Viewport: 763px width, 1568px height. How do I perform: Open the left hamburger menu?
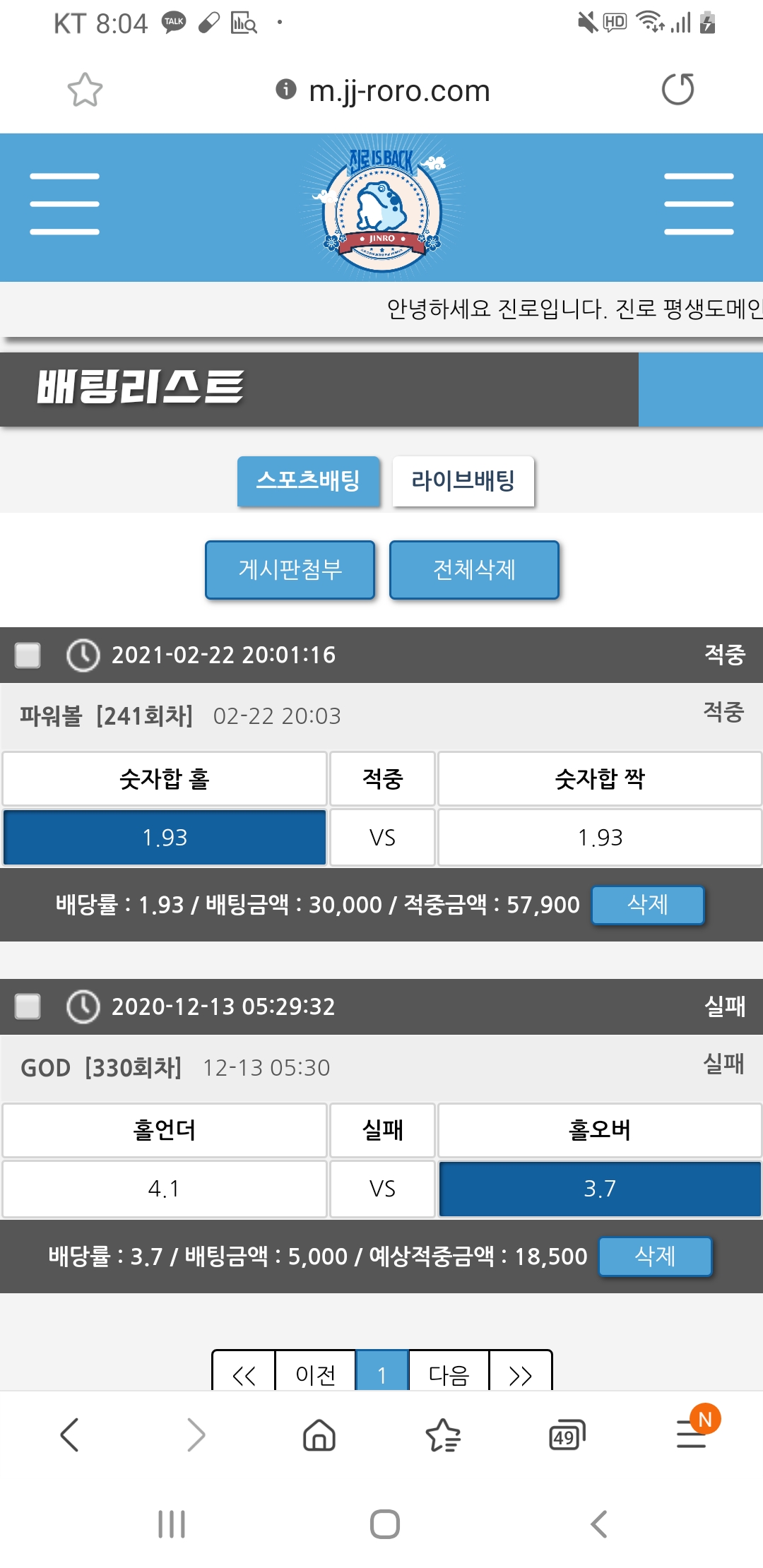(64, 204)
